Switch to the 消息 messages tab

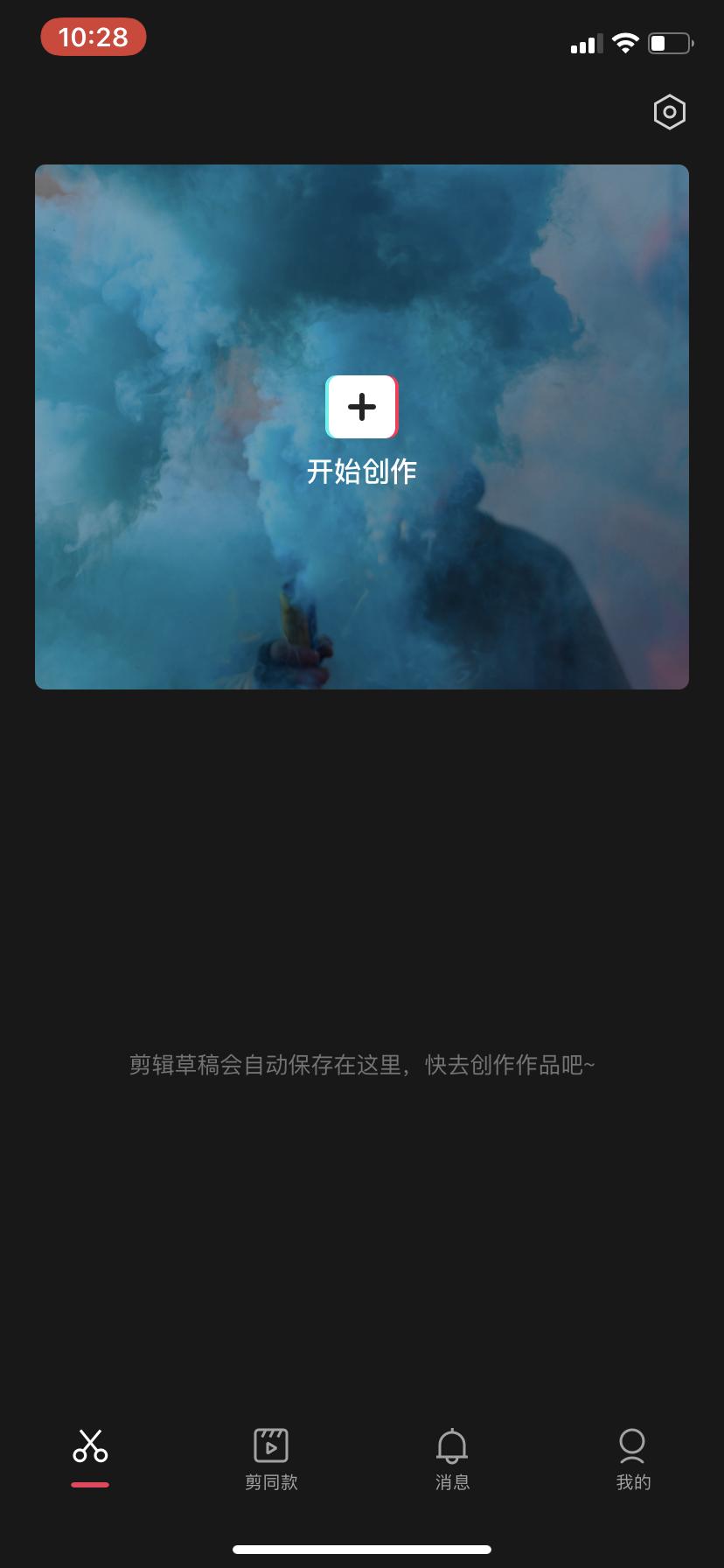451,1457
